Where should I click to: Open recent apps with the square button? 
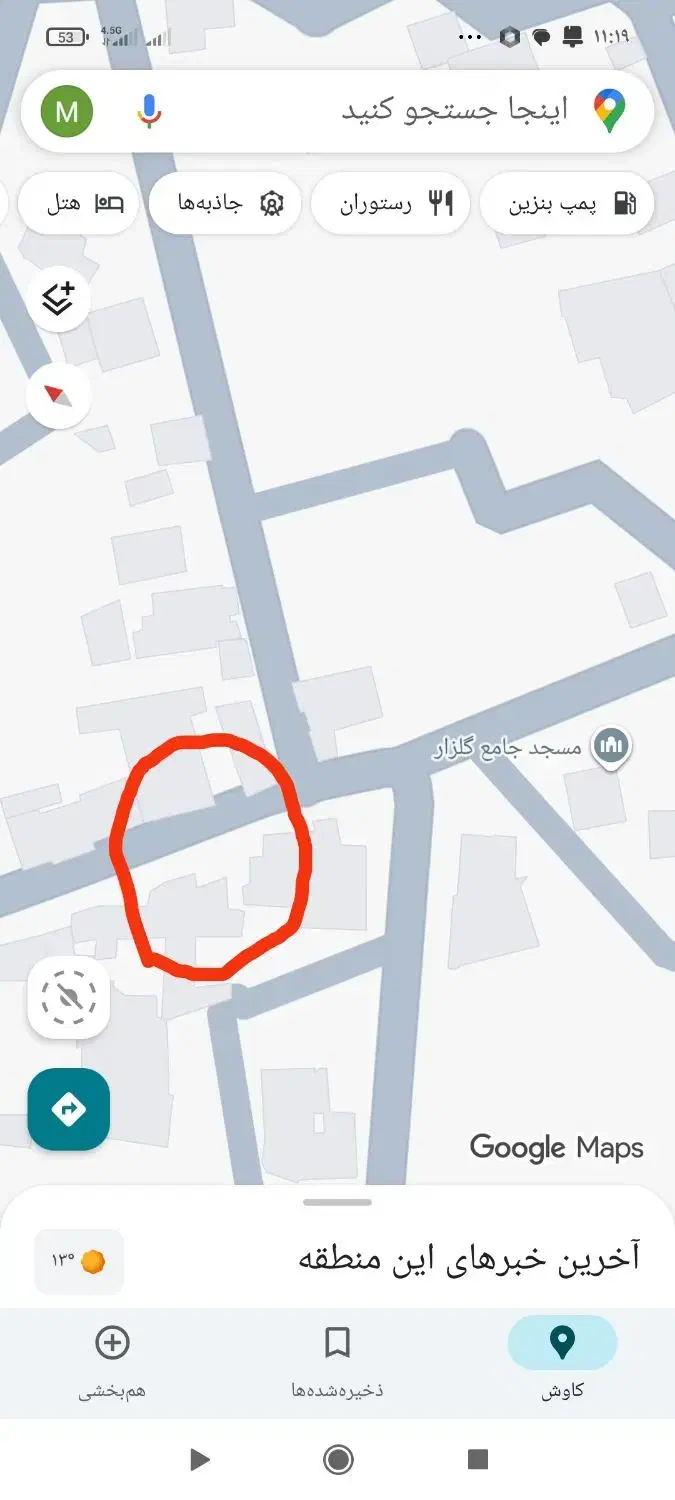(478, 1460)
